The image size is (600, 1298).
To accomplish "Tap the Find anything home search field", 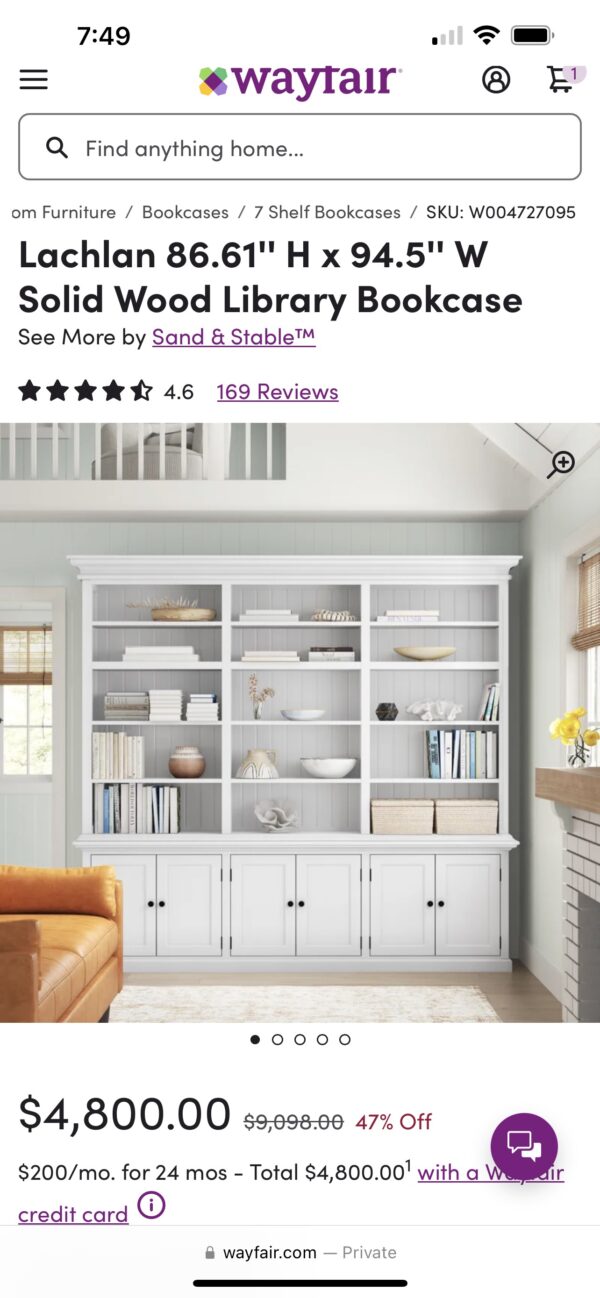I will (x=300, y=148).
